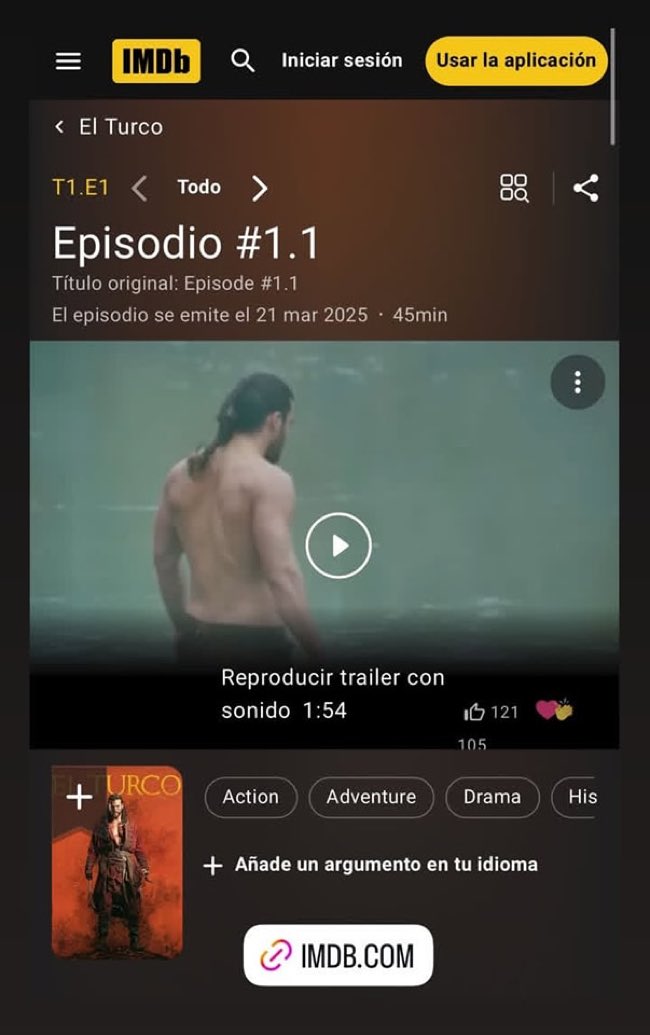The image size is (650, 1035).
Task: Select the Action genre chip
Action: click(250, 797)
